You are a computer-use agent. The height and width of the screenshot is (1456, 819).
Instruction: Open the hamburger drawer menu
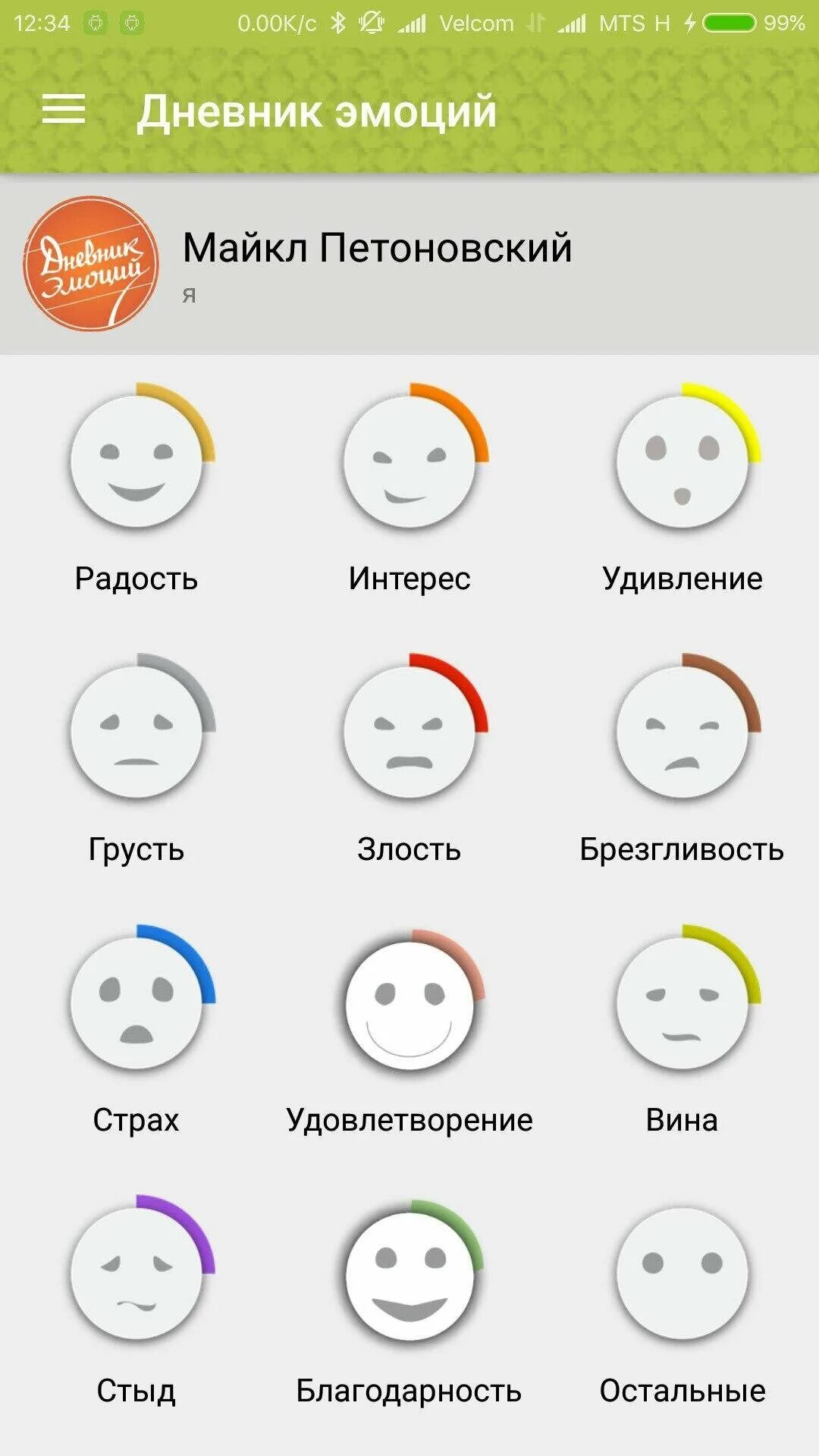(x=64, y=111)
